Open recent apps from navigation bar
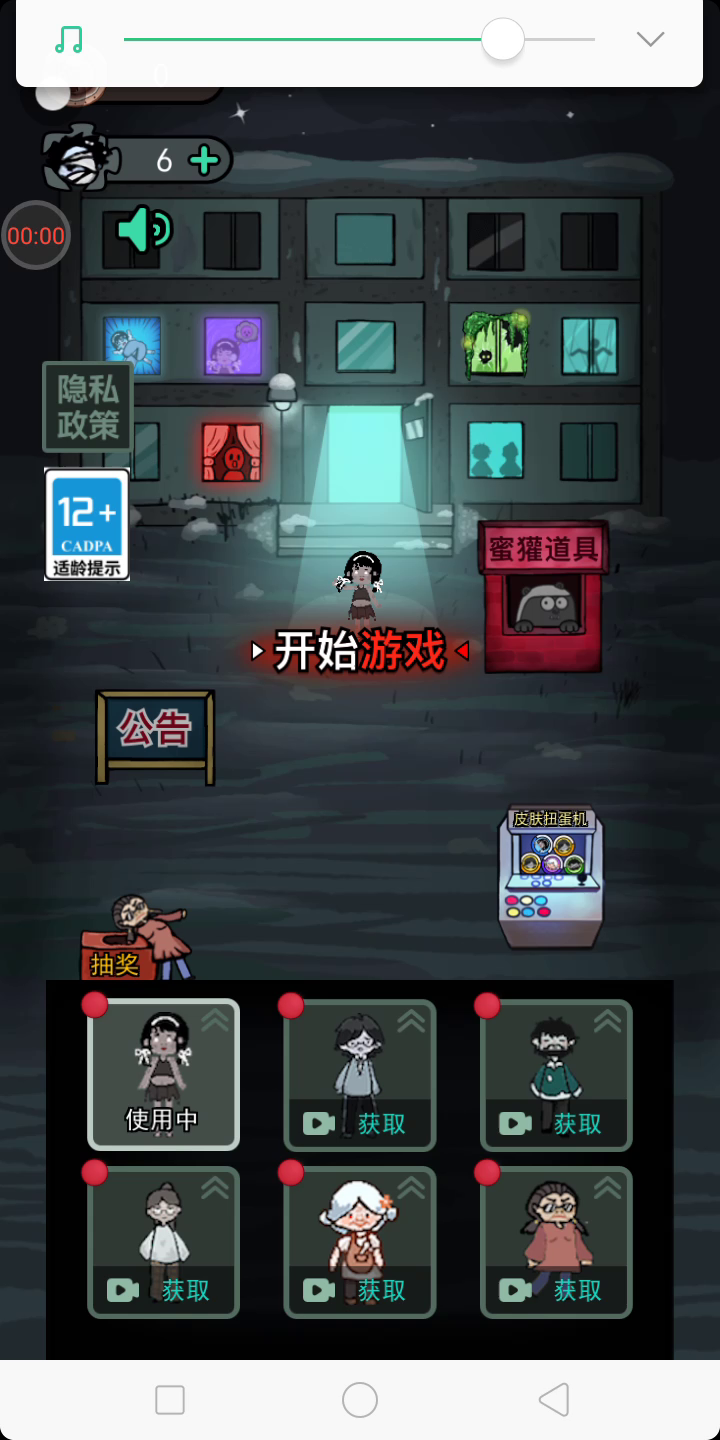This screenshot has height=1440, width=720. coord(170,1400)
